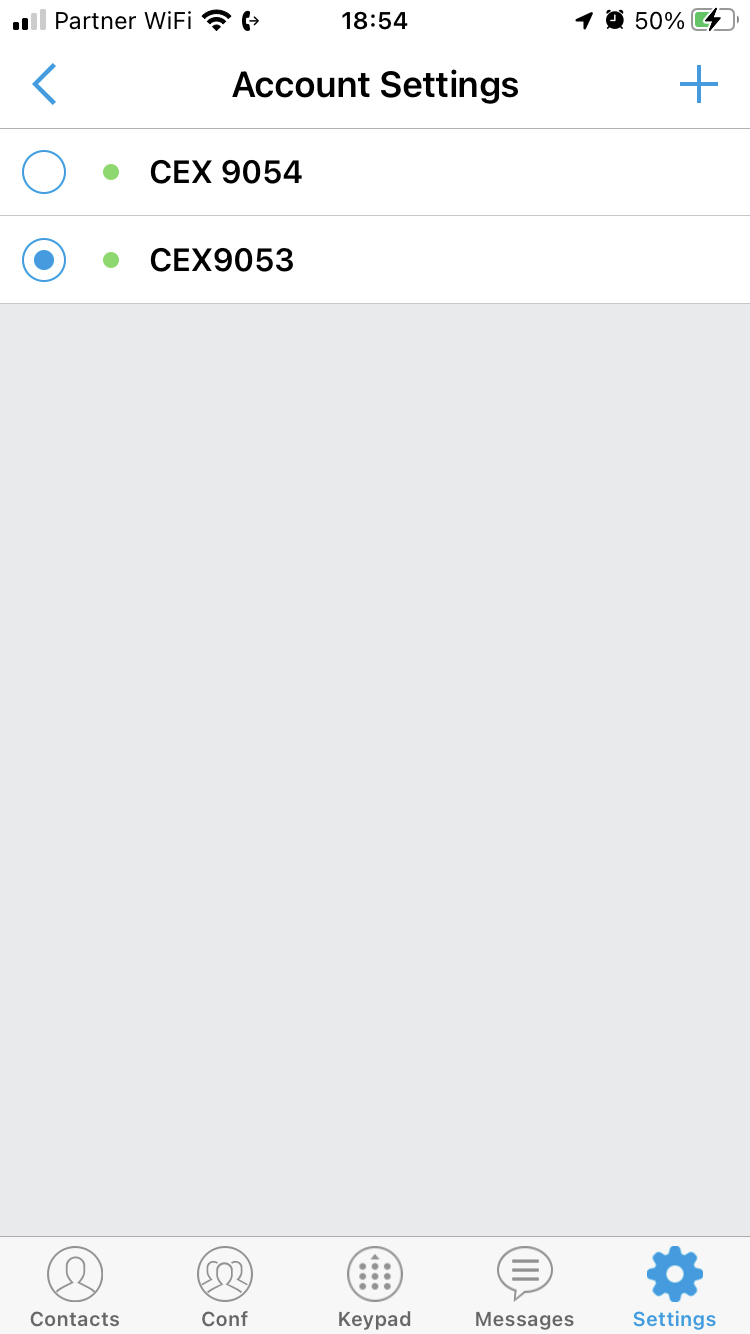Screen dimensions: 750x1334
Task: Open the CEX9053 account row
Action: click(x=400, y=260)
